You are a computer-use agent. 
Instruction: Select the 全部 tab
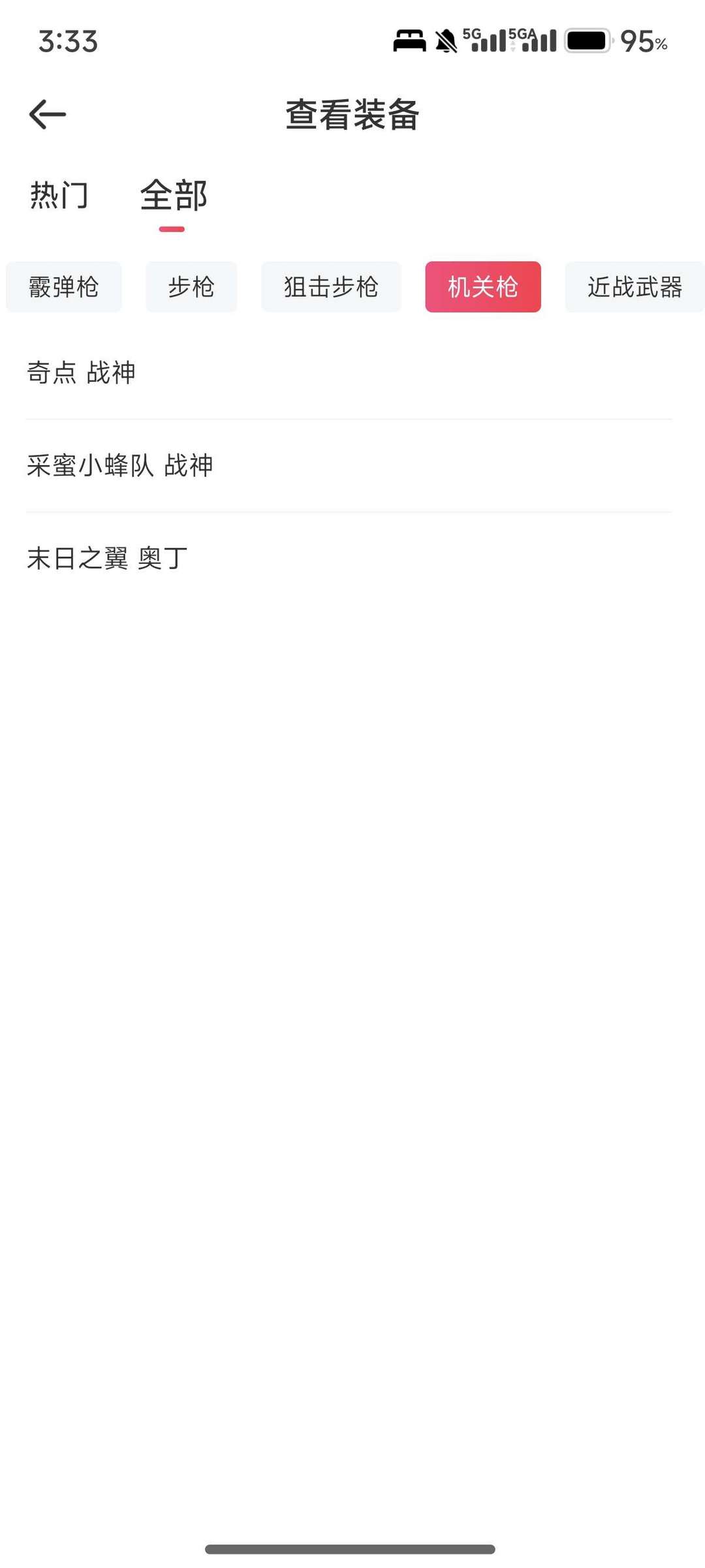click(x=174, y=195)
